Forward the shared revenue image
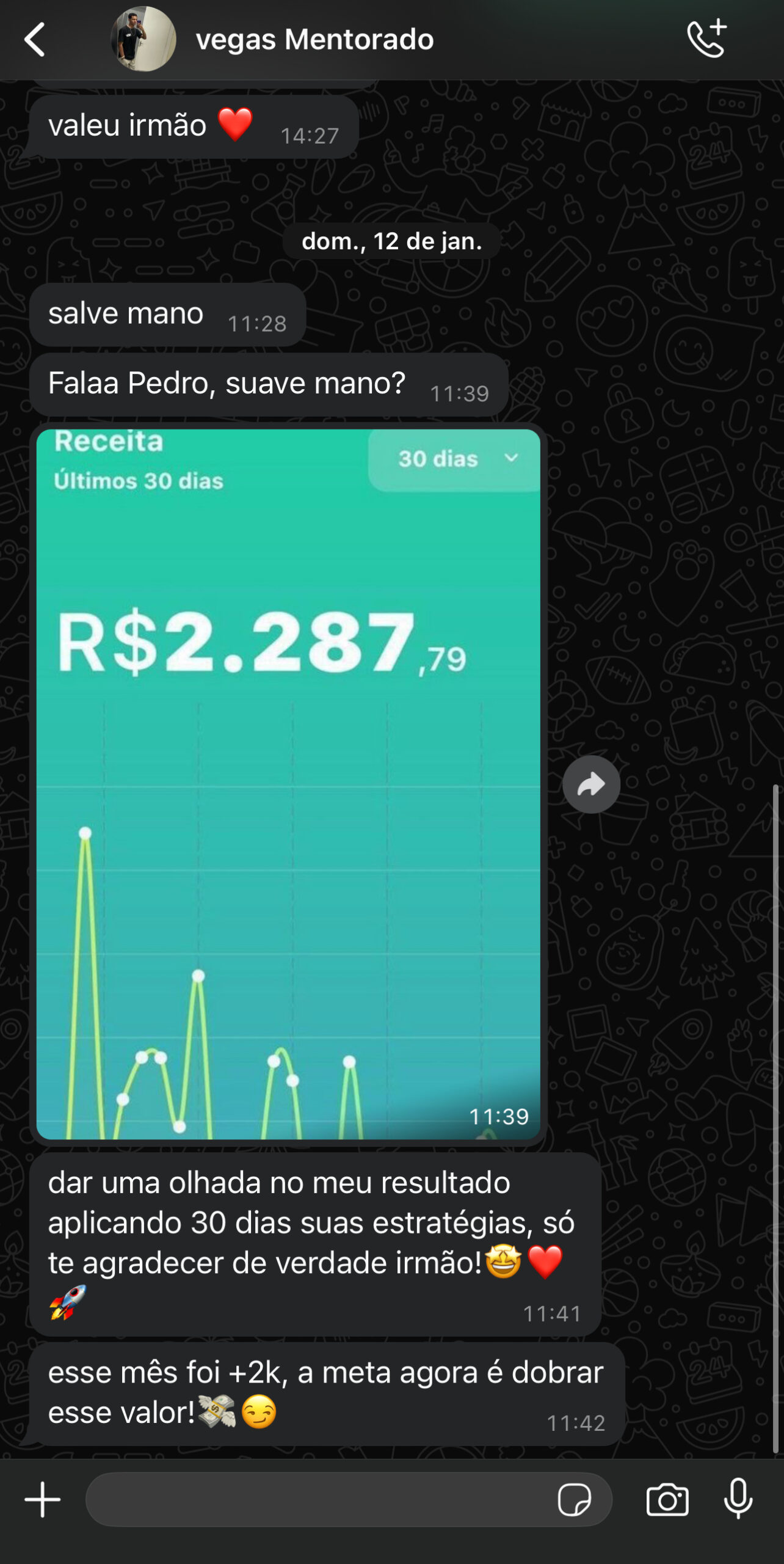The image size is (784, 1564). [x=591, y=784]
